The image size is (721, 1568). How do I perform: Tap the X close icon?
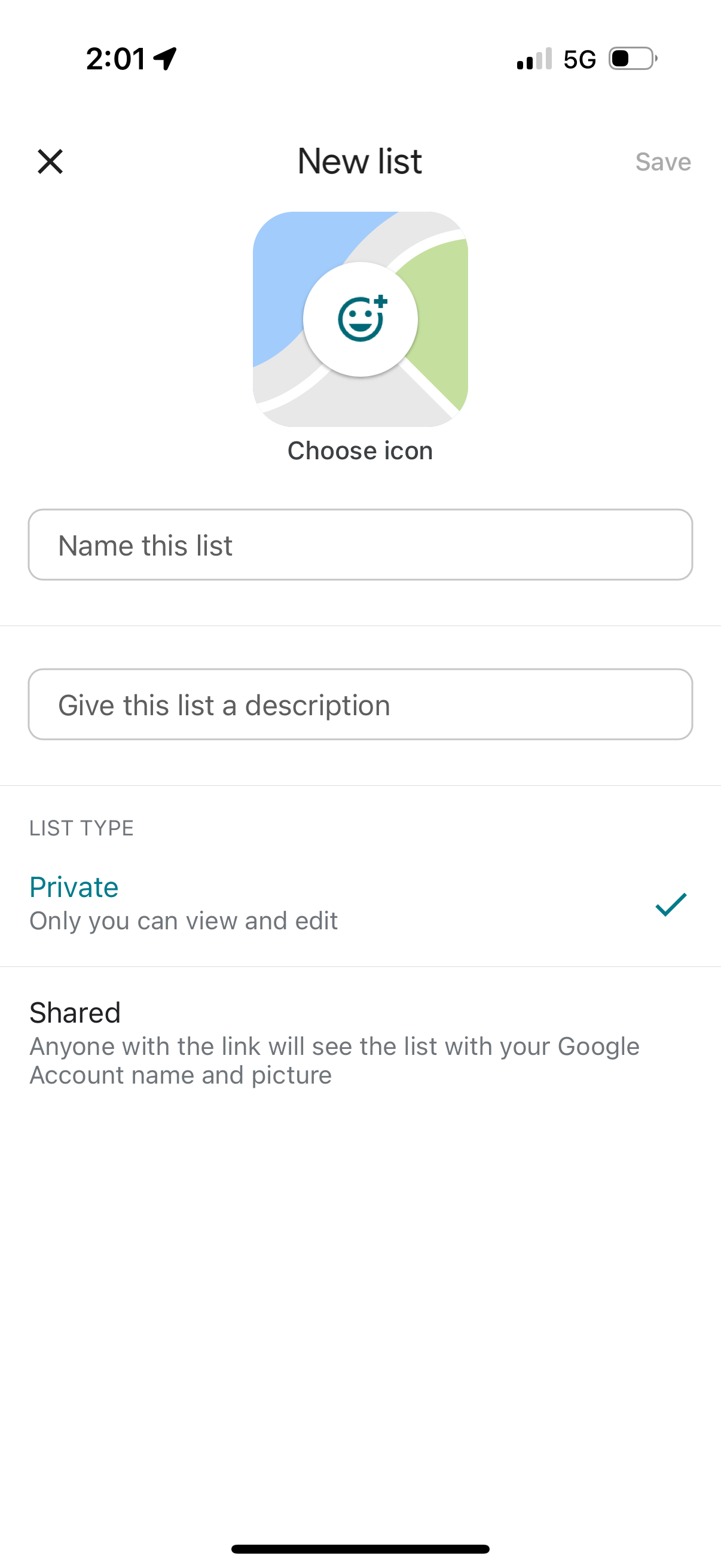tap(50, 161)
